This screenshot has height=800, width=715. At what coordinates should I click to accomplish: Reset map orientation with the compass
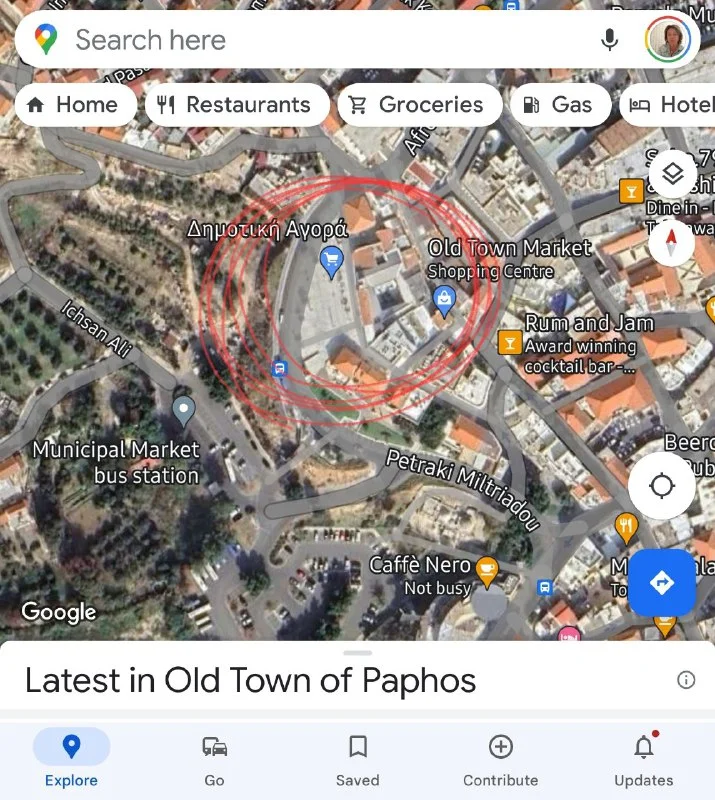coord(672,241)
